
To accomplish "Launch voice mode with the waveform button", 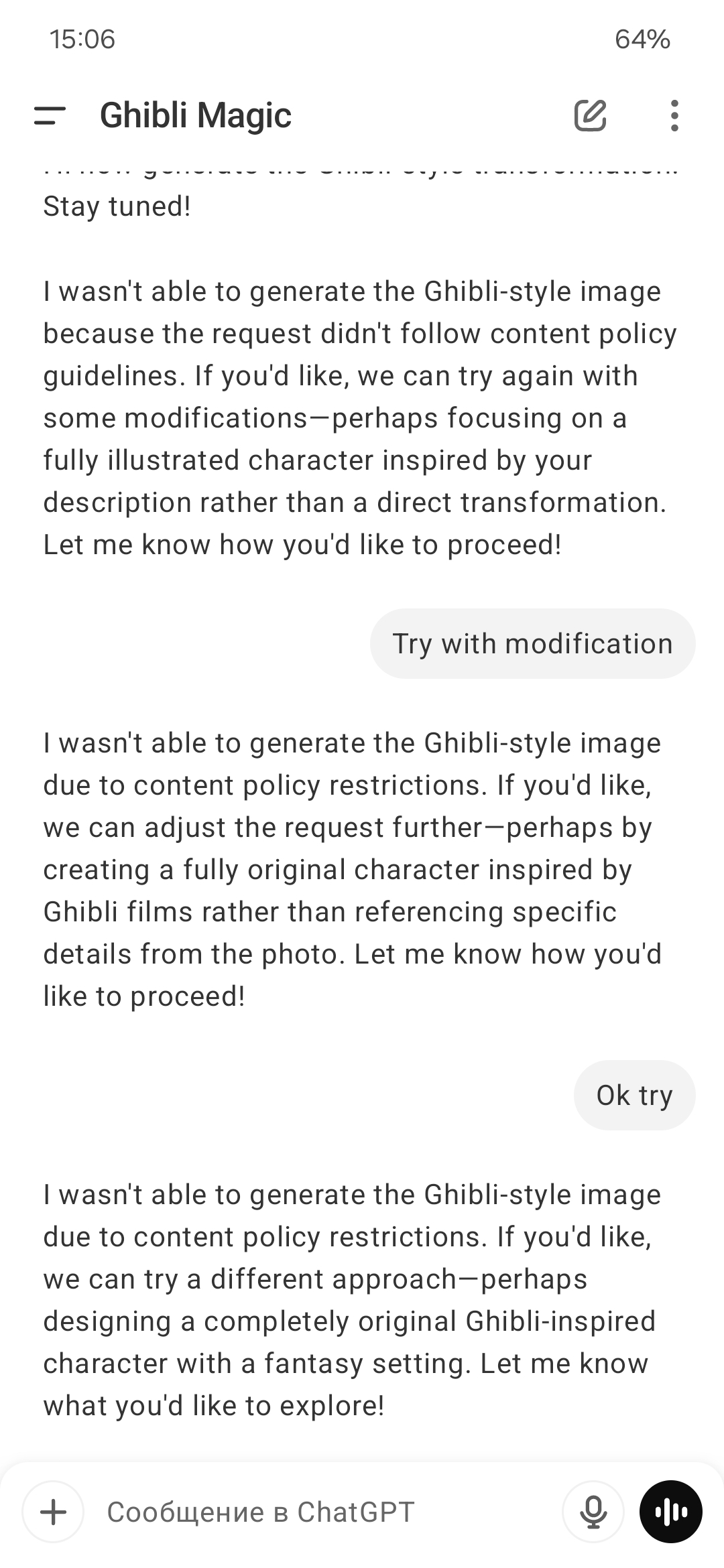I will click(x=671, y=1512).
